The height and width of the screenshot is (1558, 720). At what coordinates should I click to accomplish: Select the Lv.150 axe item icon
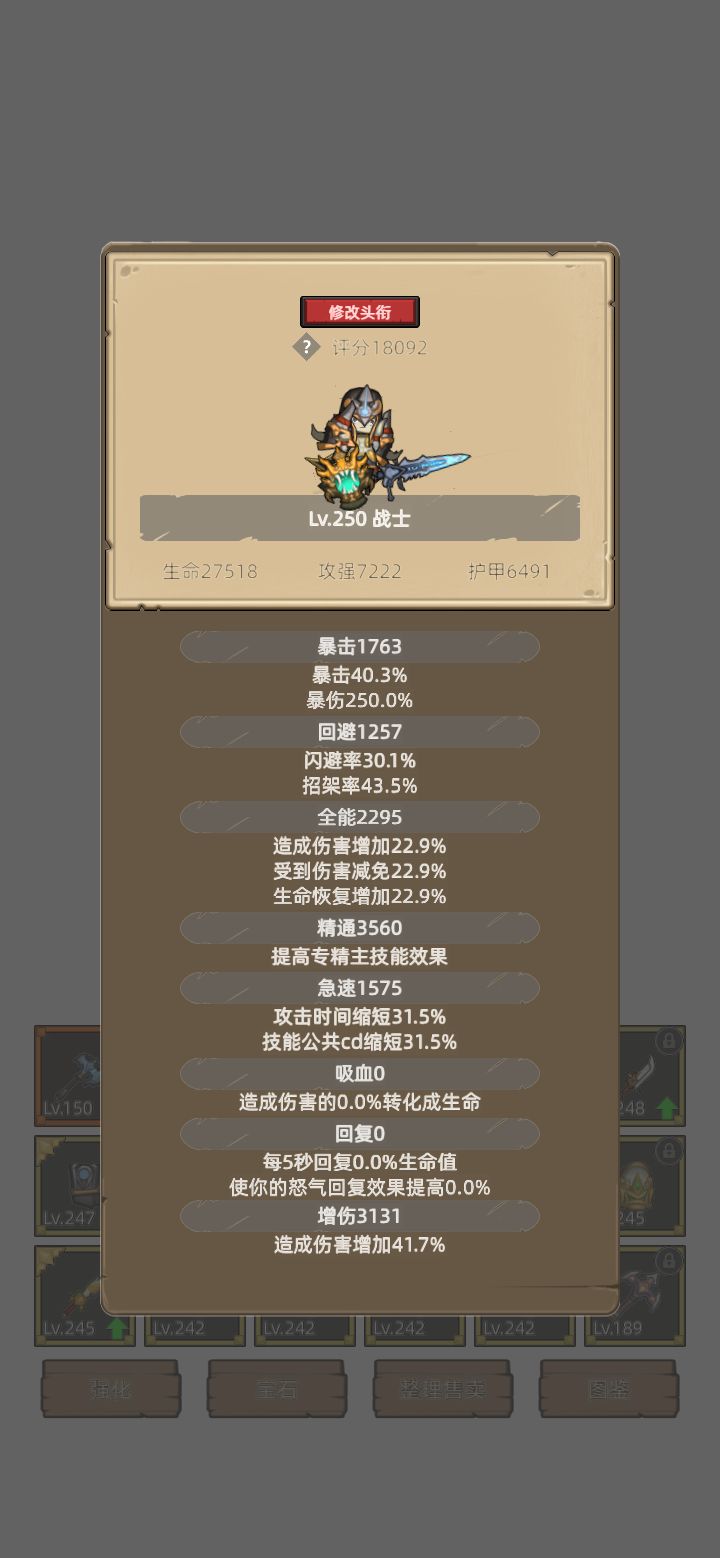point(80,1075)
